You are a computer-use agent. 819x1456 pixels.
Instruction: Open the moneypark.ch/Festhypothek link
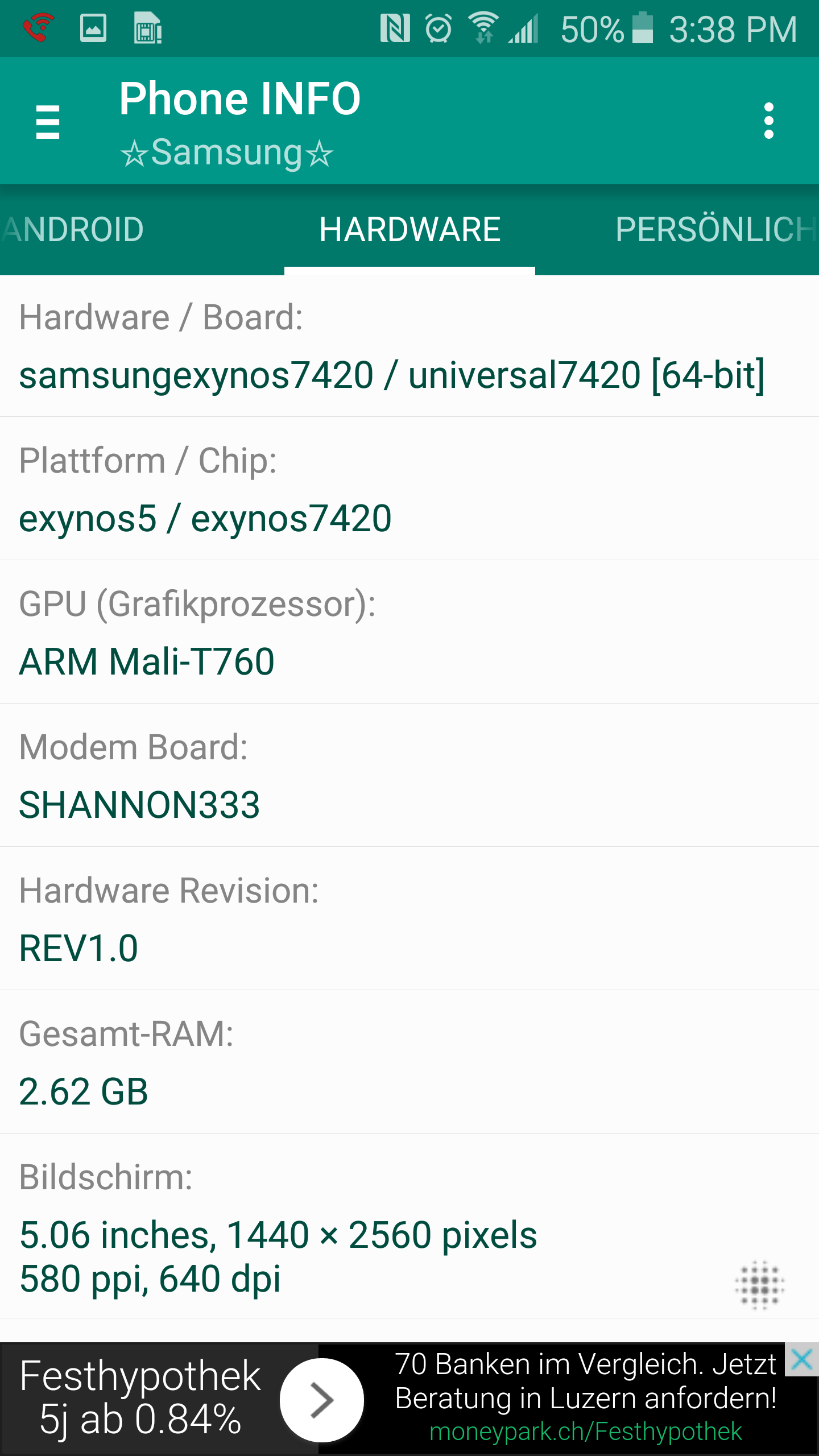tap(585, 1432)
